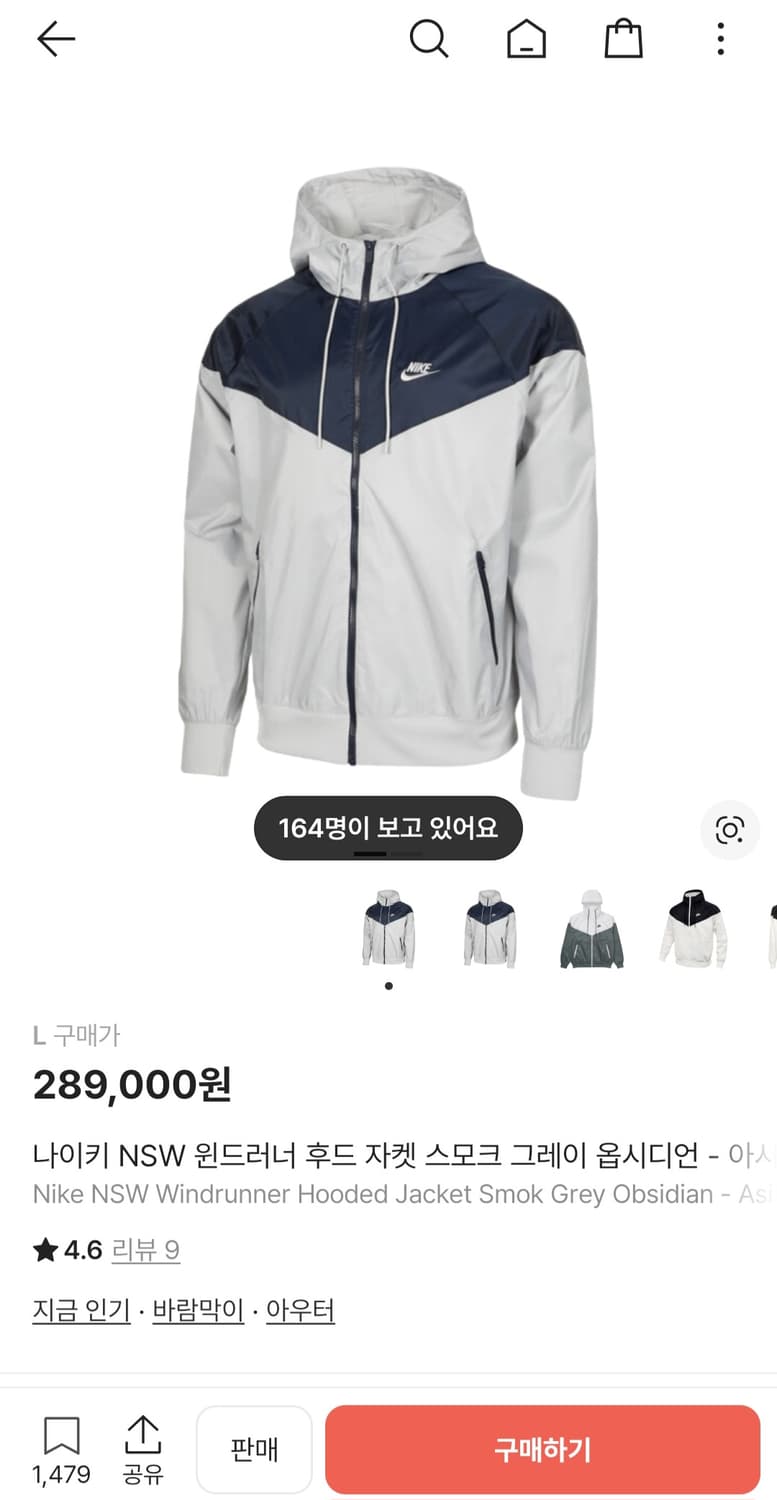Tap the 판매 sell button
This screenshot has width=777, height=1500.
(x=254, y=1449)
